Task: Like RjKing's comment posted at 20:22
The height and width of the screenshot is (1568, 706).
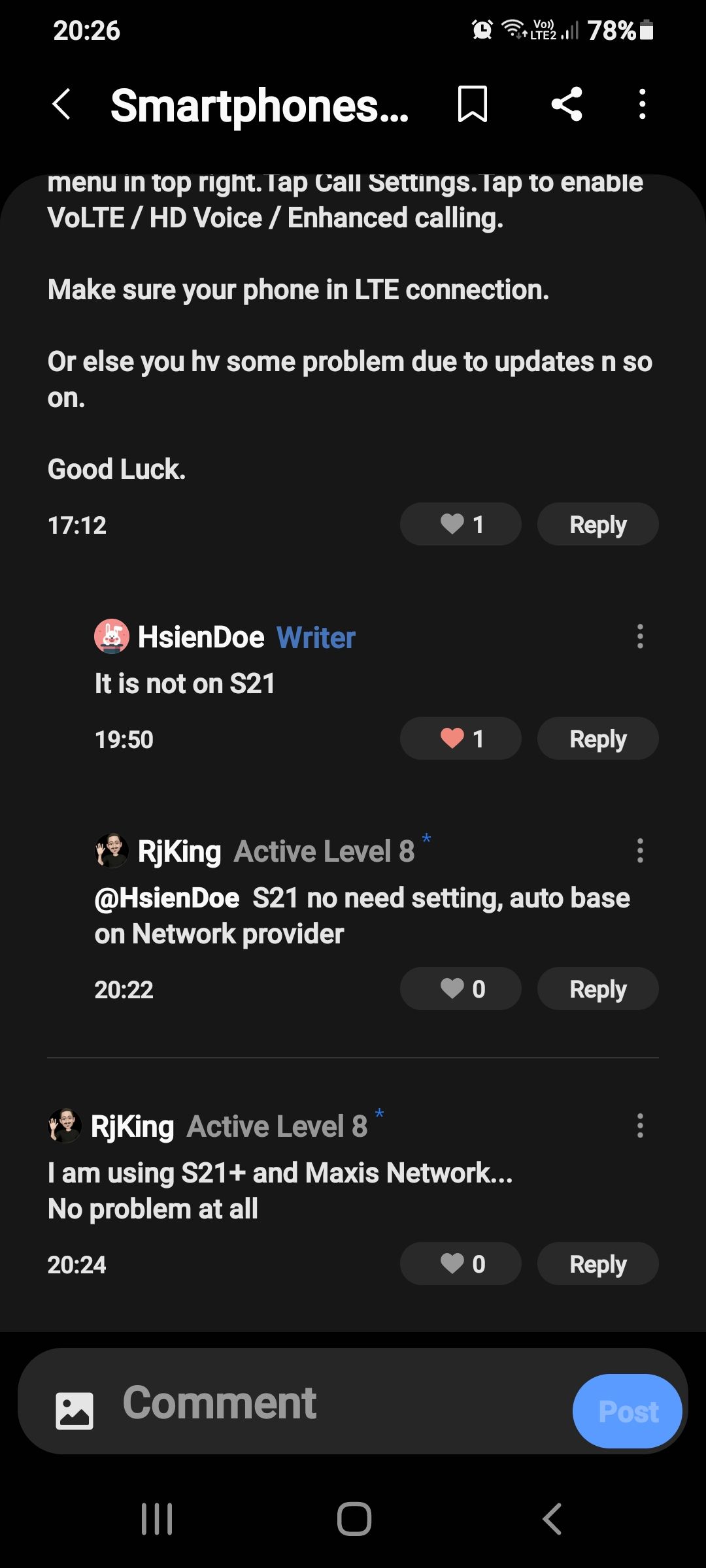Action: [x=460, y=988]
